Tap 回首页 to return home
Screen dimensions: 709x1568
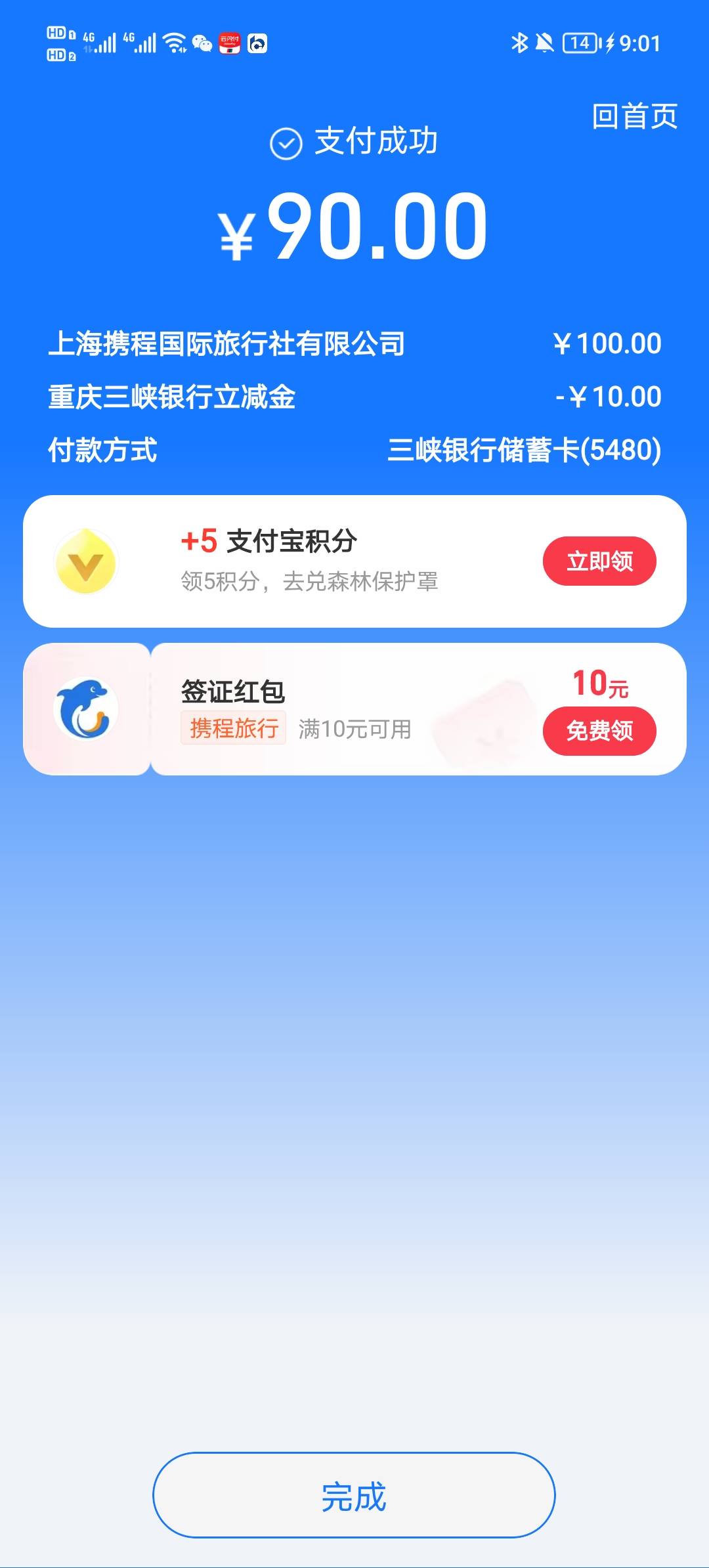(634, 117)
